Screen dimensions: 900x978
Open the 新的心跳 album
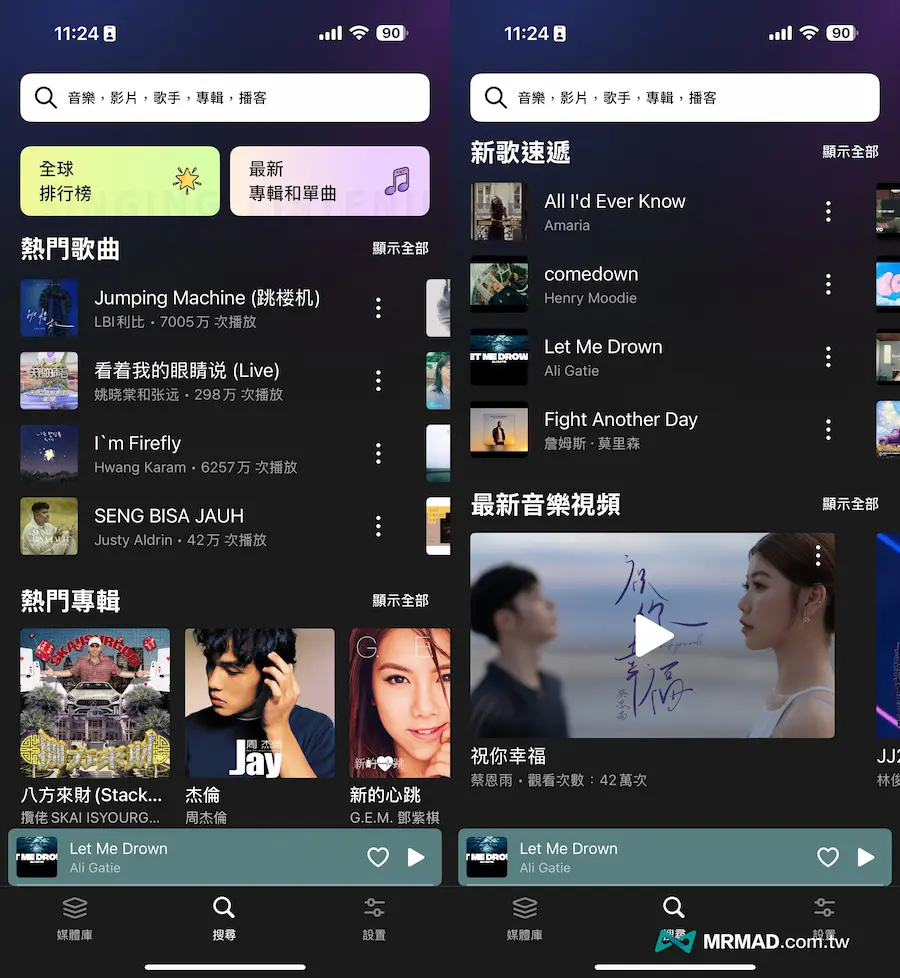point(399,703)
